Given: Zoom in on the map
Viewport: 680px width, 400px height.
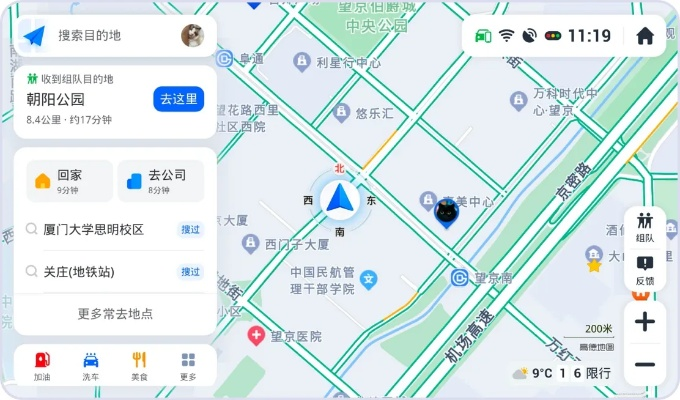Looking at the screenshot, I should 645,322.
